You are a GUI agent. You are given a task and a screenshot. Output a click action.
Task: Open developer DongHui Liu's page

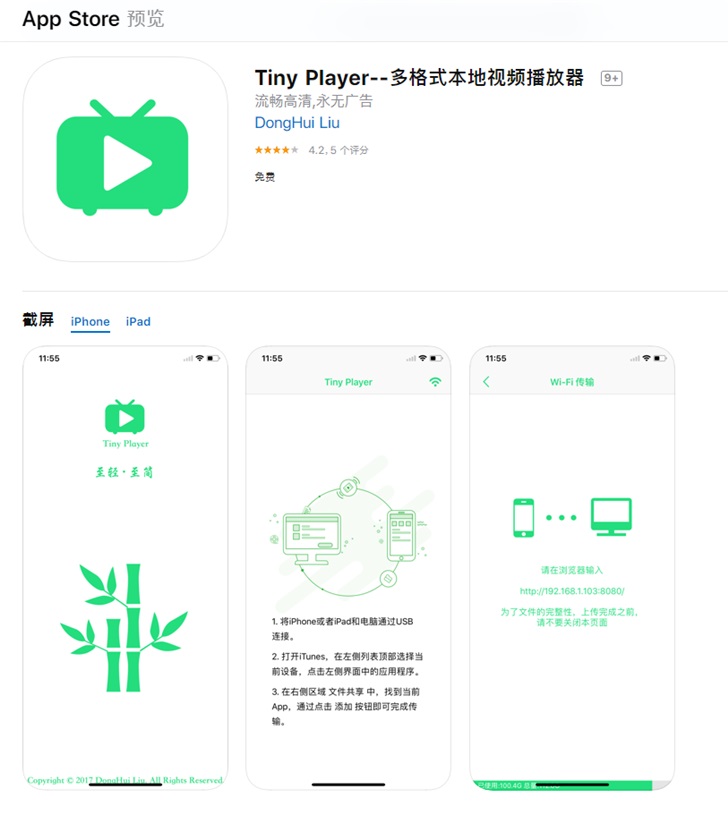pyautogui.click(x=297, y=123)
